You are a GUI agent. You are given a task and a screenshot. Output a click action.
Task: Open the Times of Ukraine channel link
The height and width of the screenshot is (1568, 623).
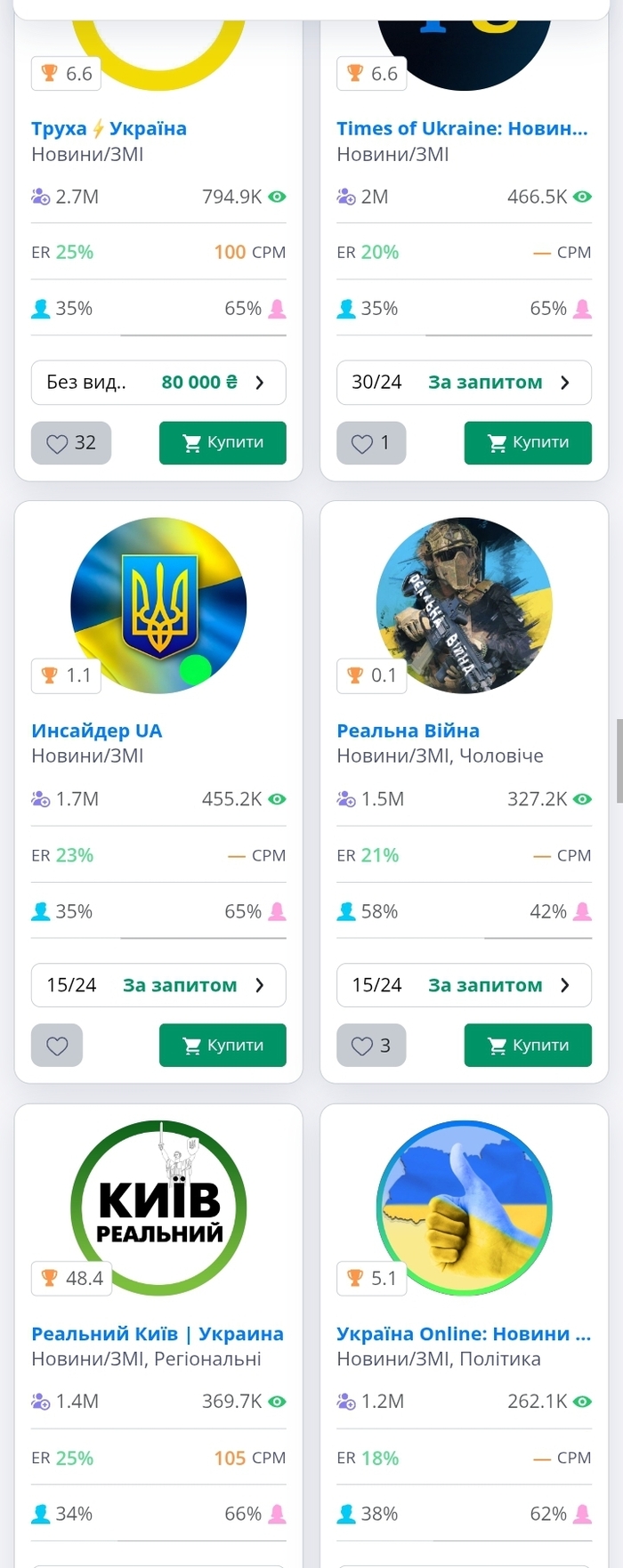tap(462, 128)
